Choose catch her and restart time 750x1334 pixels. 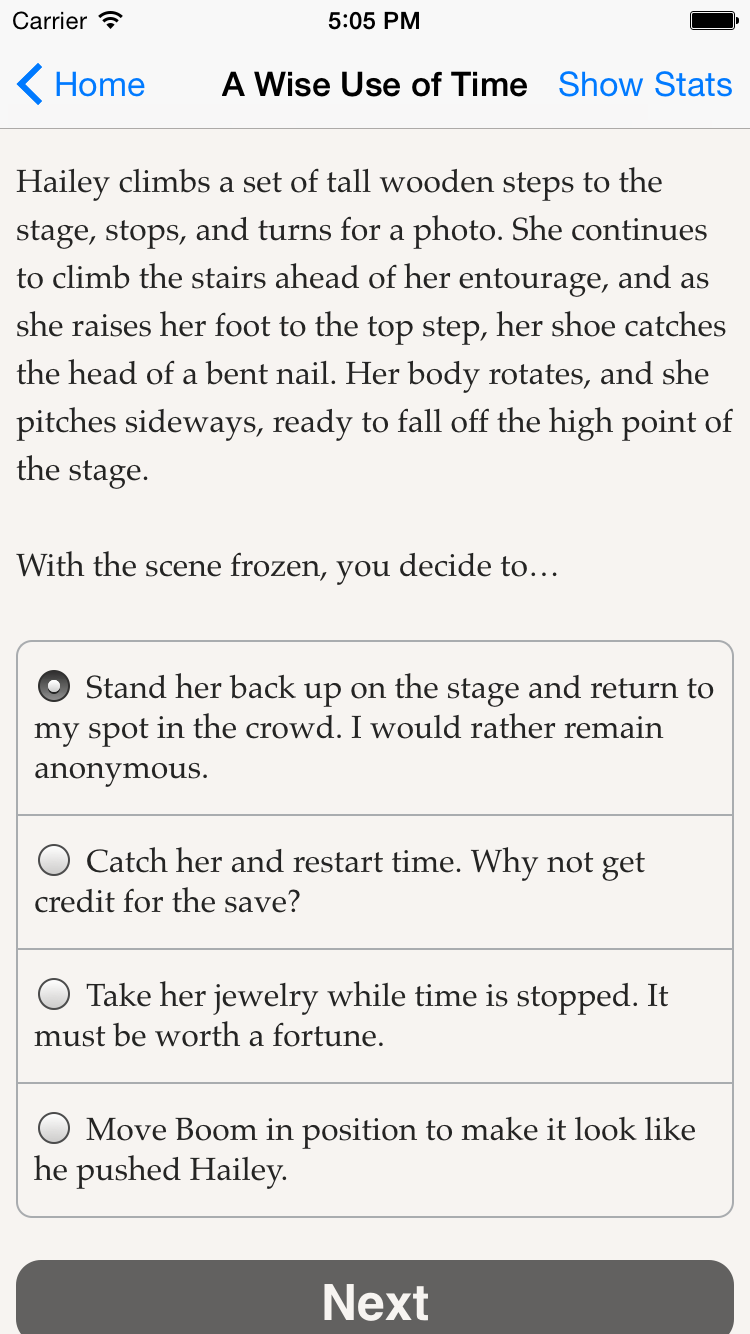click(x=375, y=882)
